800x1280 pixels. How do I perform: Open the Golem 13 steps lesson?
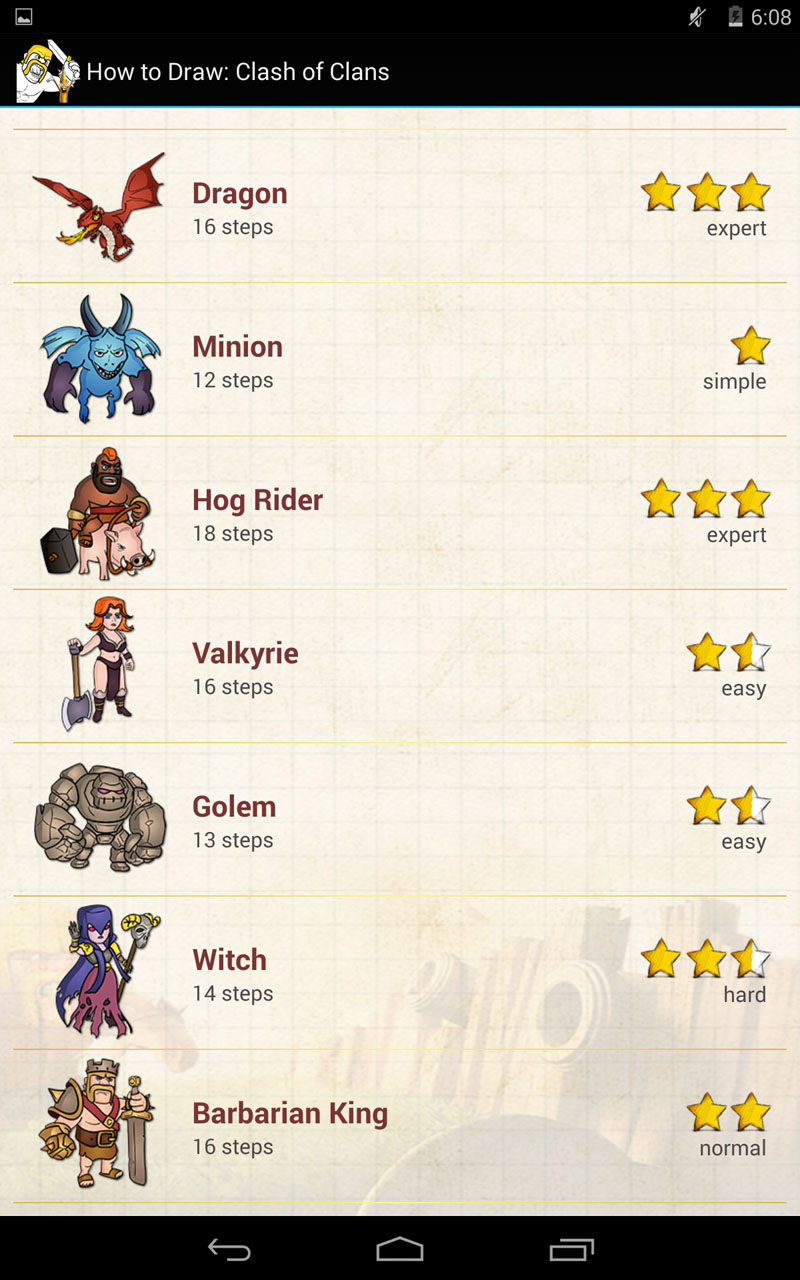point(400,820)
